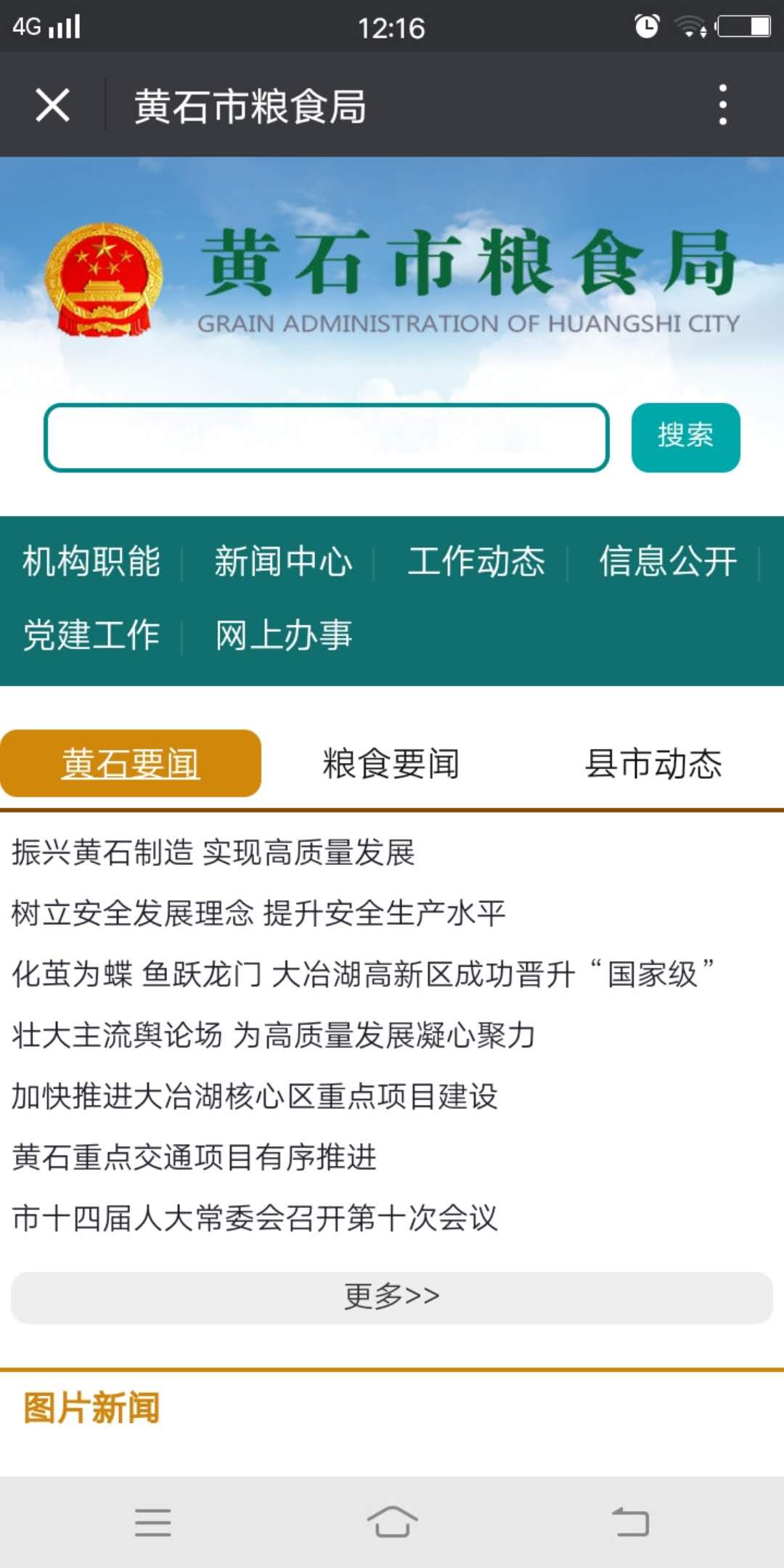This screenshot has width=784, height=1568.
Task: Tap the system home button
Action: (392, 1522)
